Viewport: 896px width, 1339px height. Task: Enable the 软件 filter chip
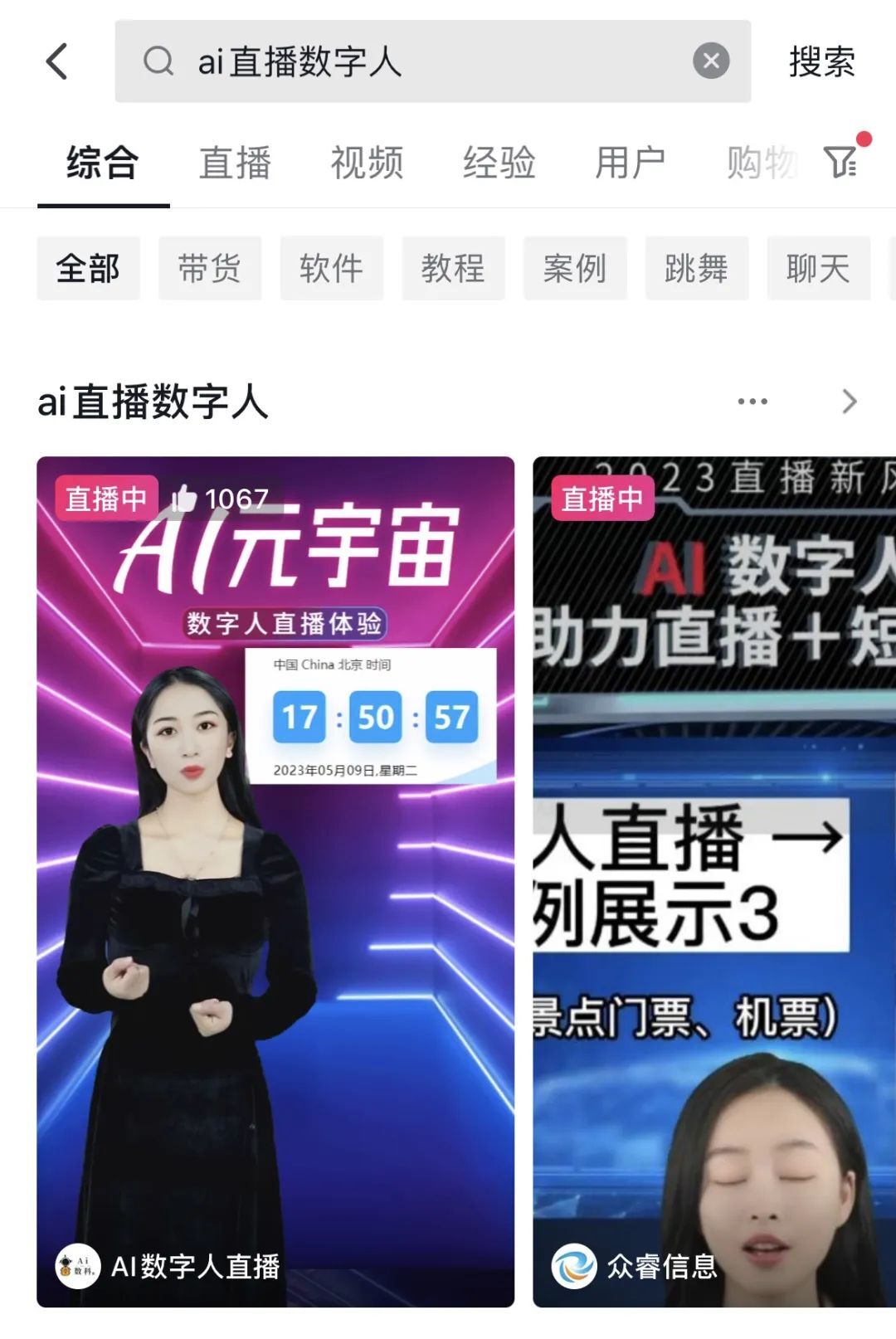pyautogui.click(x=332, y=268)
